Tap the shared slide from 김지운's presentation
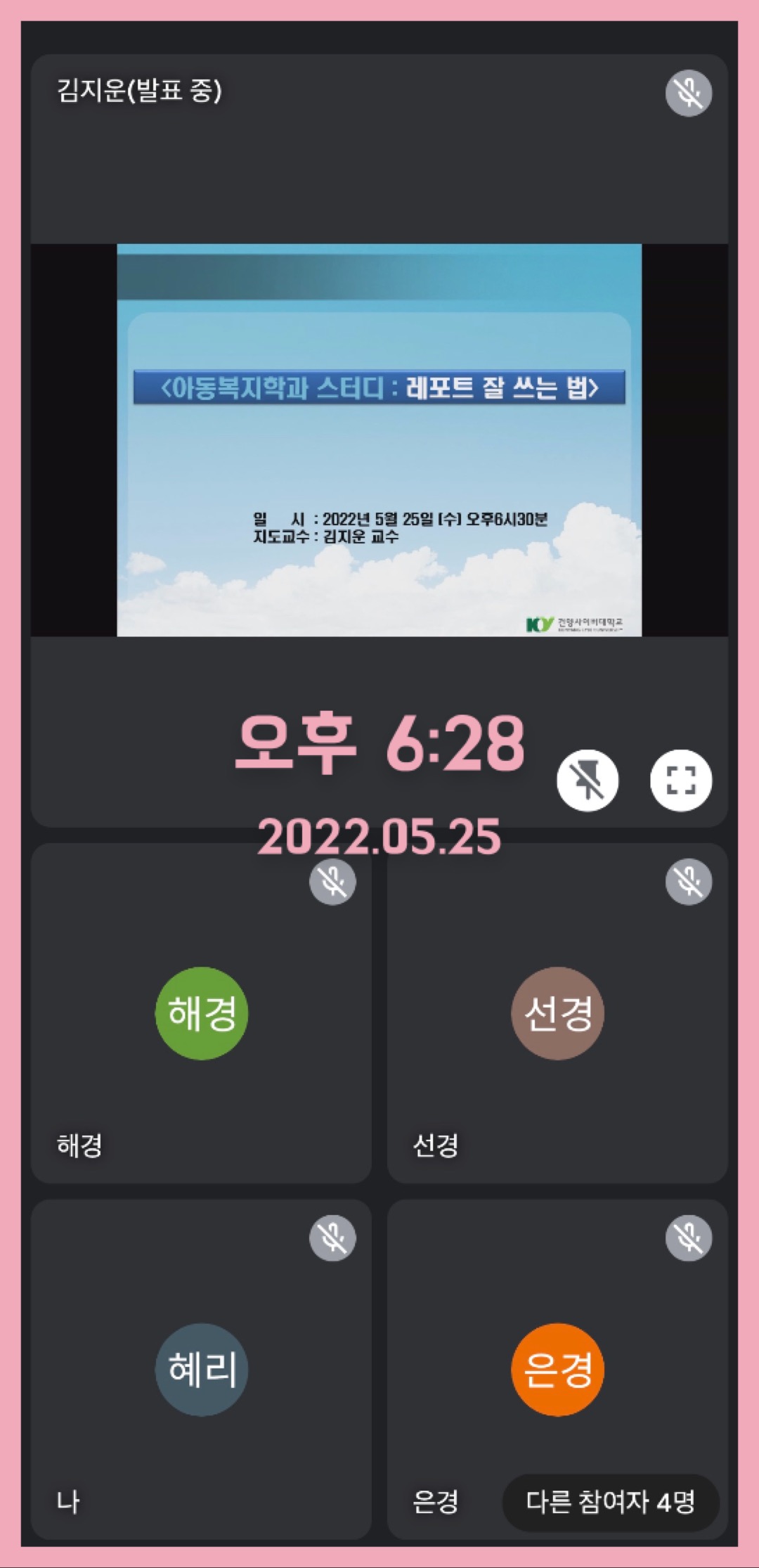The width and height of the screenshot is (759, 1568). click(x=379, y=440)
